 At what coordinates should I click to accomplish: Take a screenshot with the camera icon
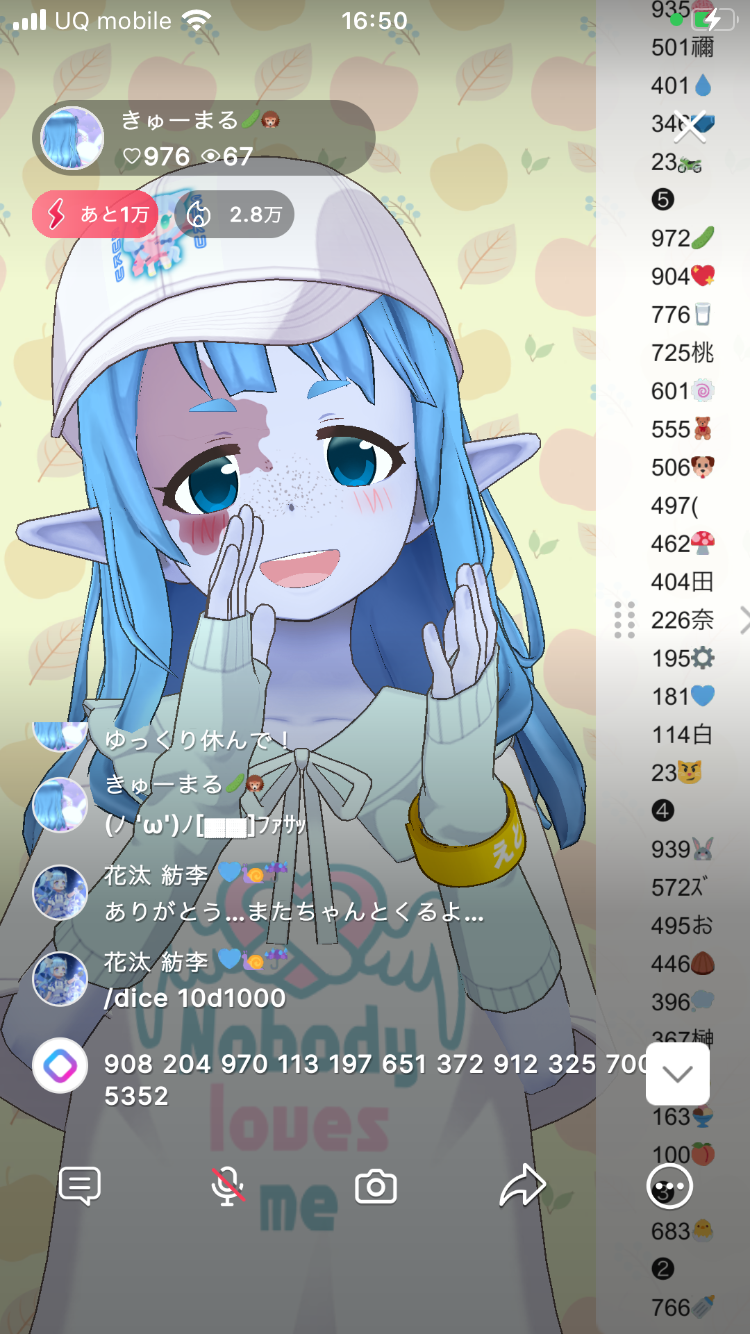(376, 1187)
